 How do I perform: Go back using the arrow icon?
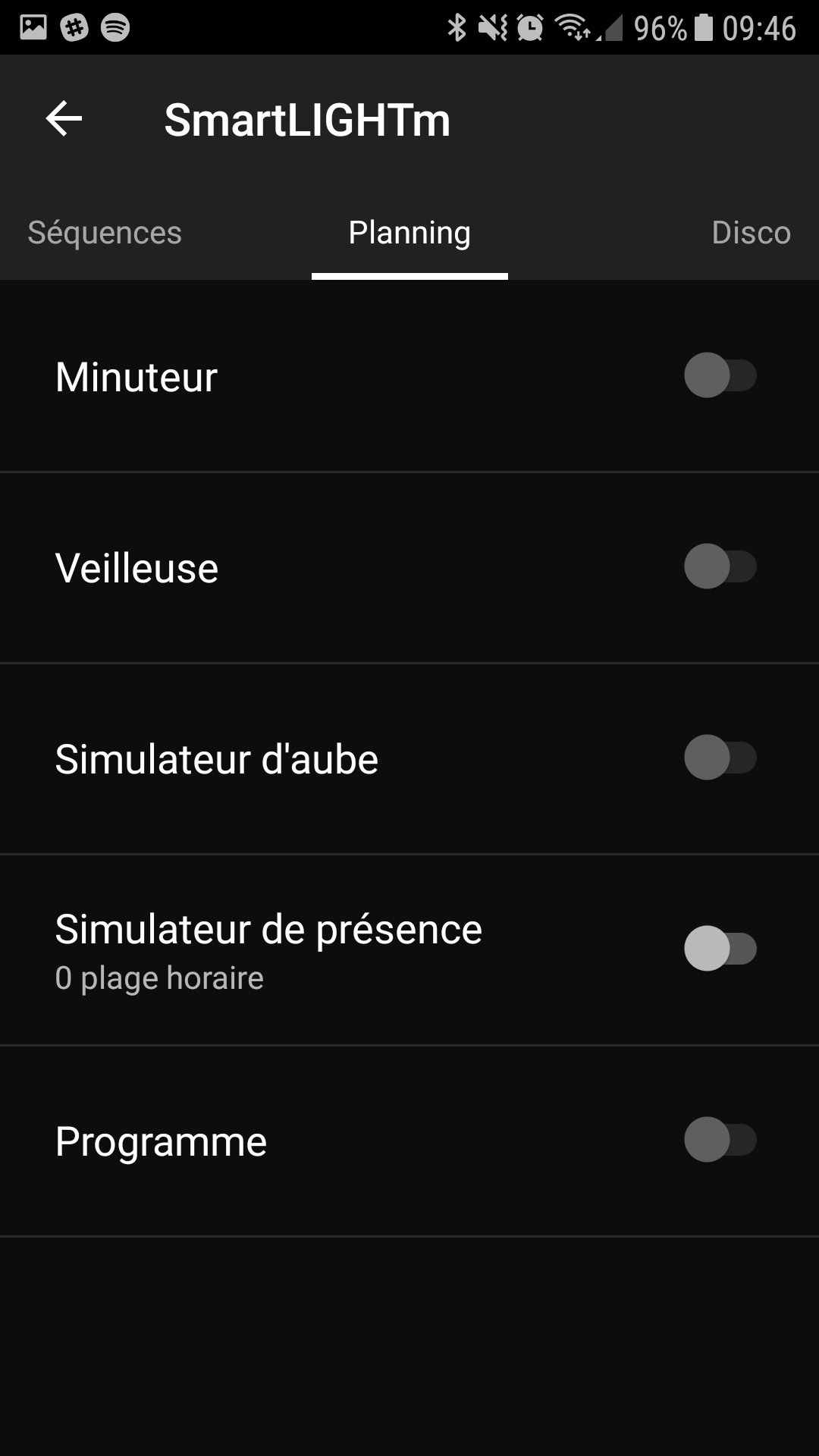point(64,119)
